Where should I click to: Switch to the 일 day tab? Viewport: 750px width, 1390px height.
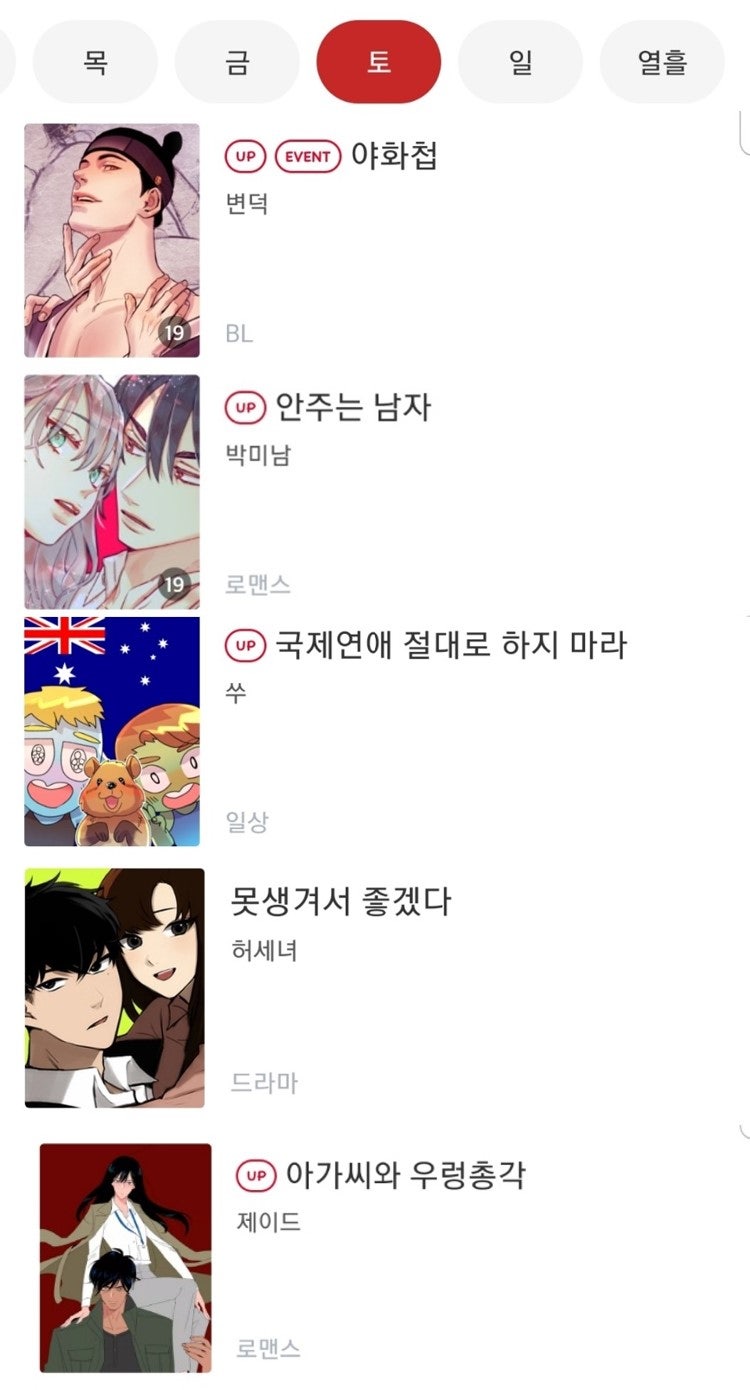[x=520, y=62]
